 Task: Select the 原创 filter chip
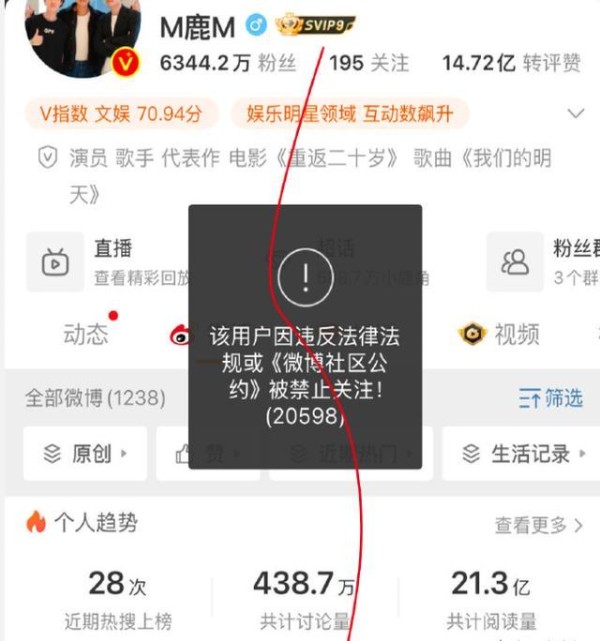pyautogui.click(x=85, y=454)
